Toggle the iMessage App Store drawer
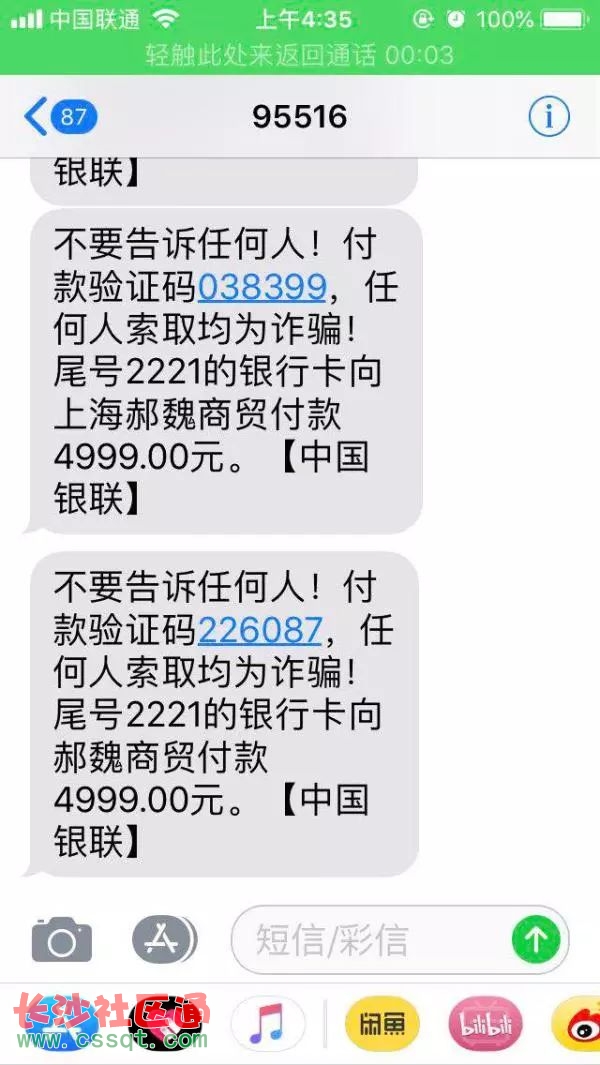 163,940
